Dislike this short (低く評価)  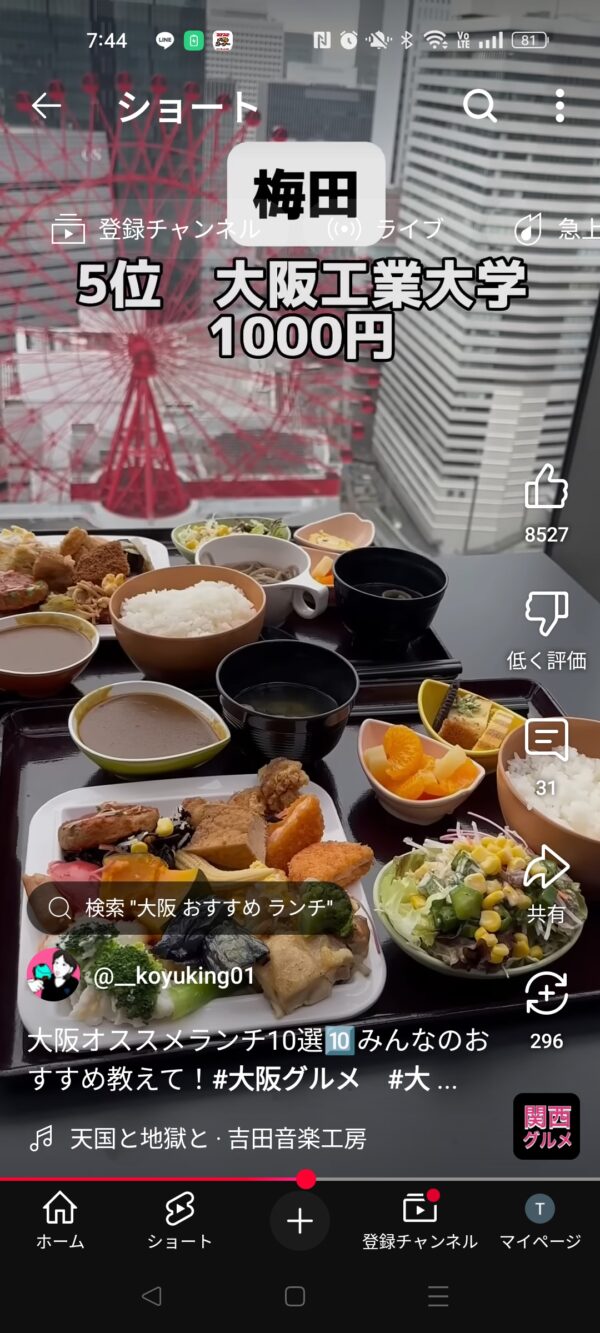click(546, 614)
